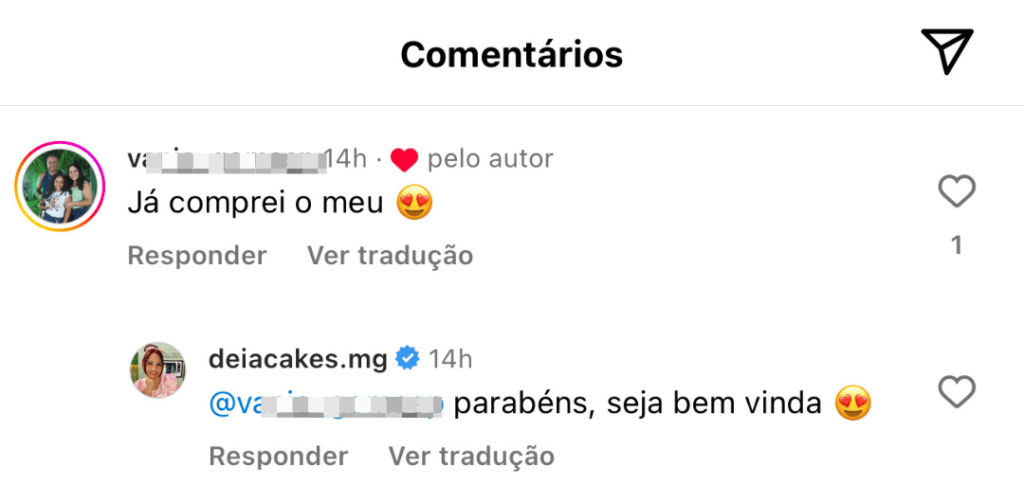Tap Responder under "Já comprei o meu"

point(197,255)
